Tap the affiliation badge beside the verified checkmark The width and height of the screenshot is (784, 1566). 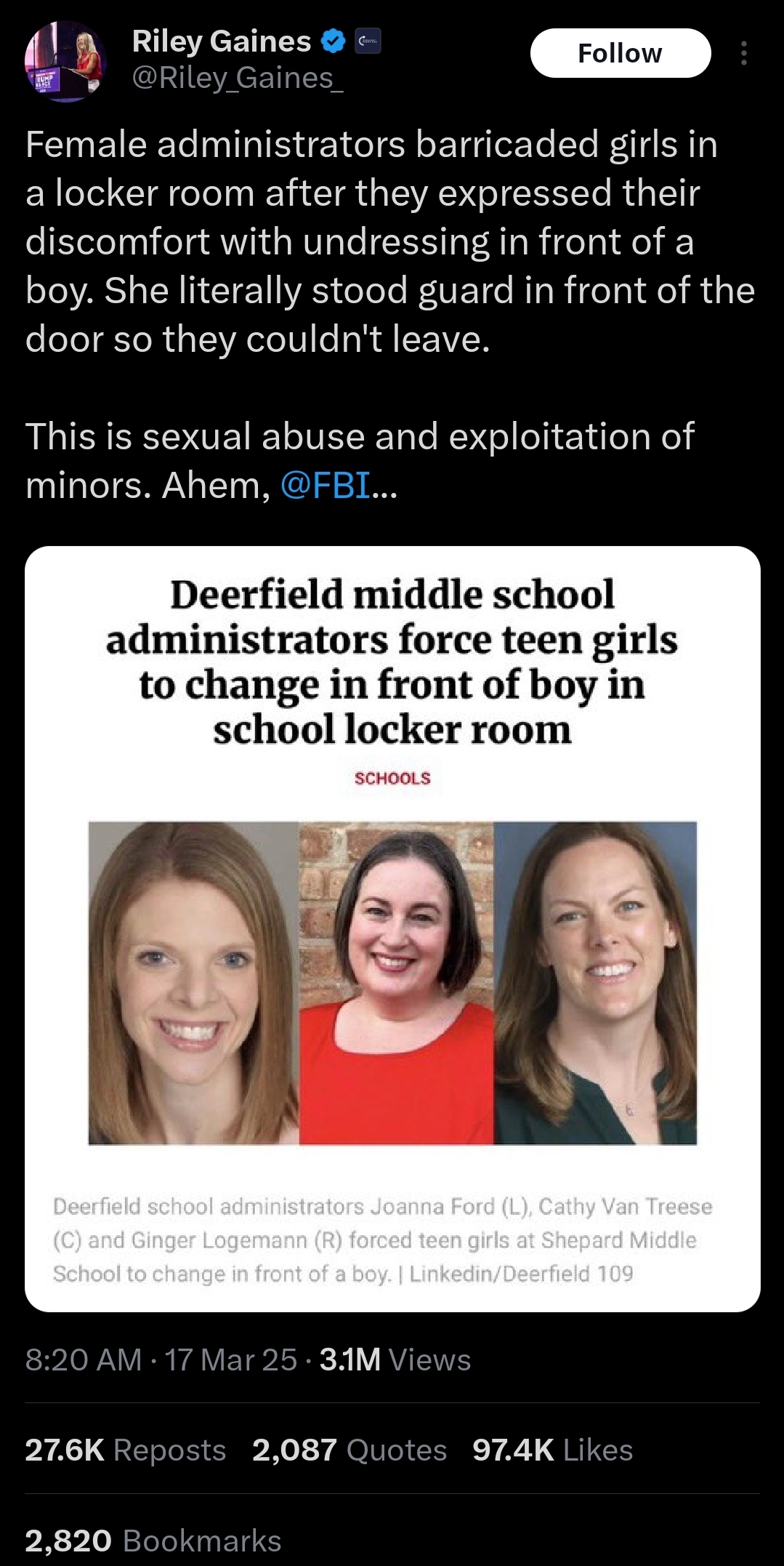point(368,42)
